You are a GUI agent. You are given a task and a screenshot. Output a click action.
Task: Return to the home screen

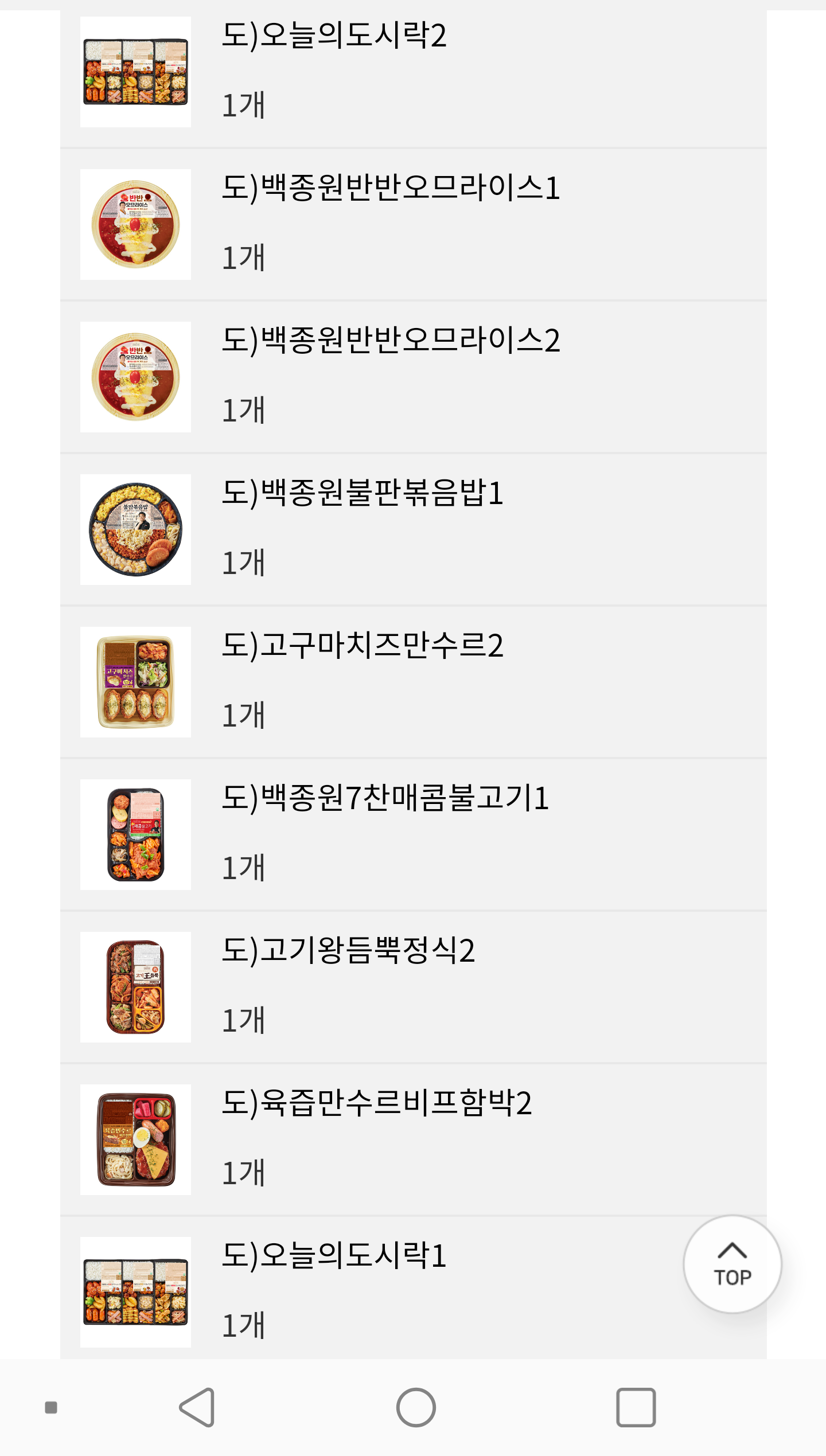pyautogui.click(x=416, y=1407)
